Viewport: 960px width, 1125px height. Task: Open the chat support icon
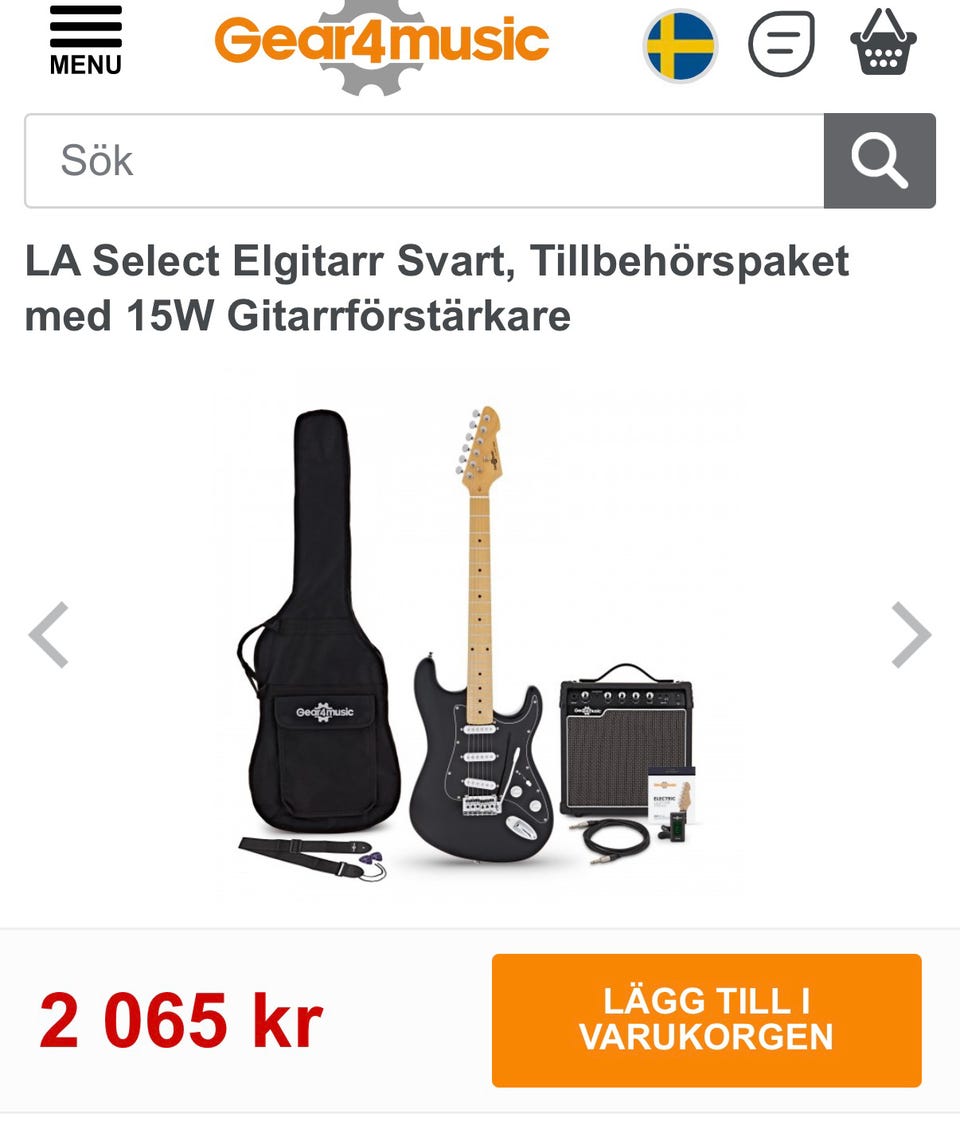(781, 44)
